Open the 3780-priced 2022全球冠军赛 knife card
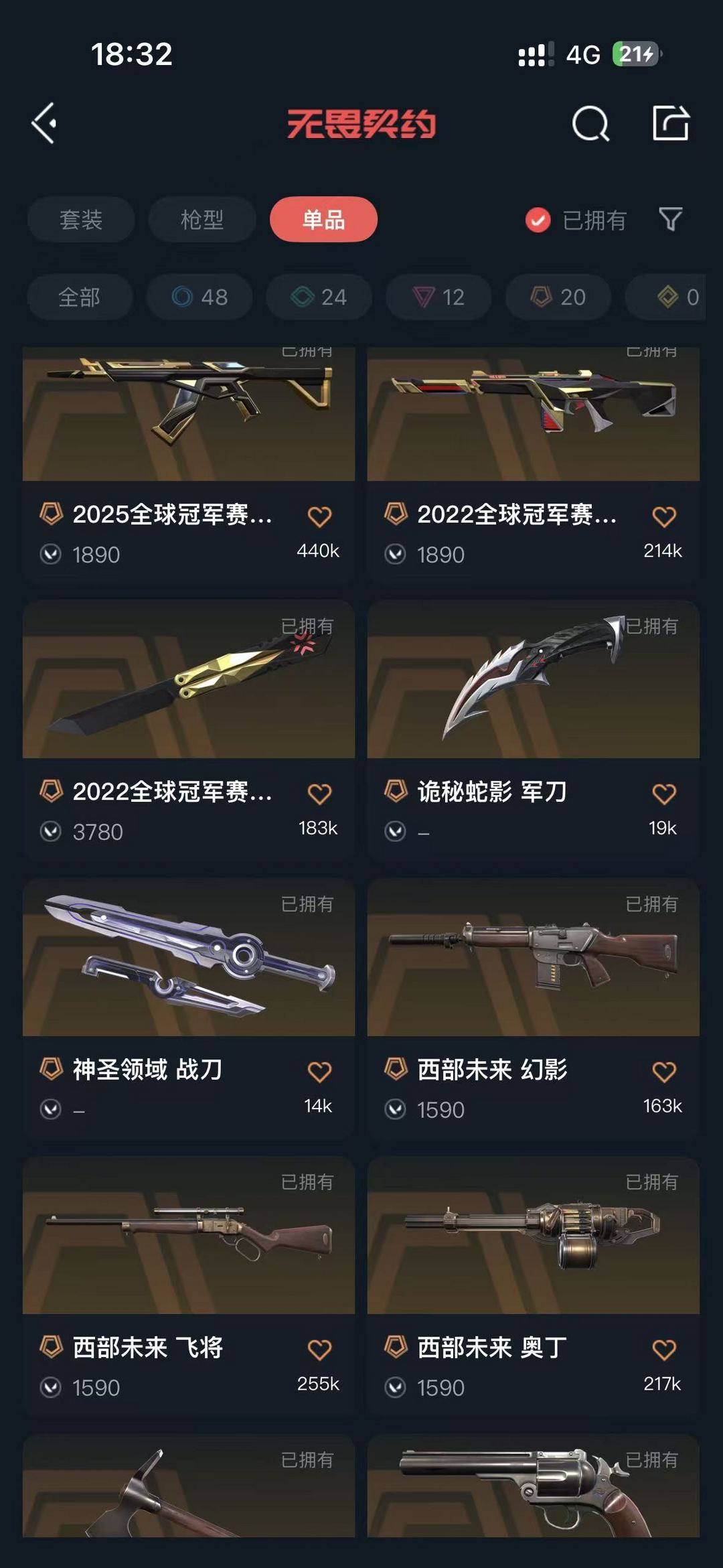Viewport: 723px width, 1568px height. click(189, 730)
